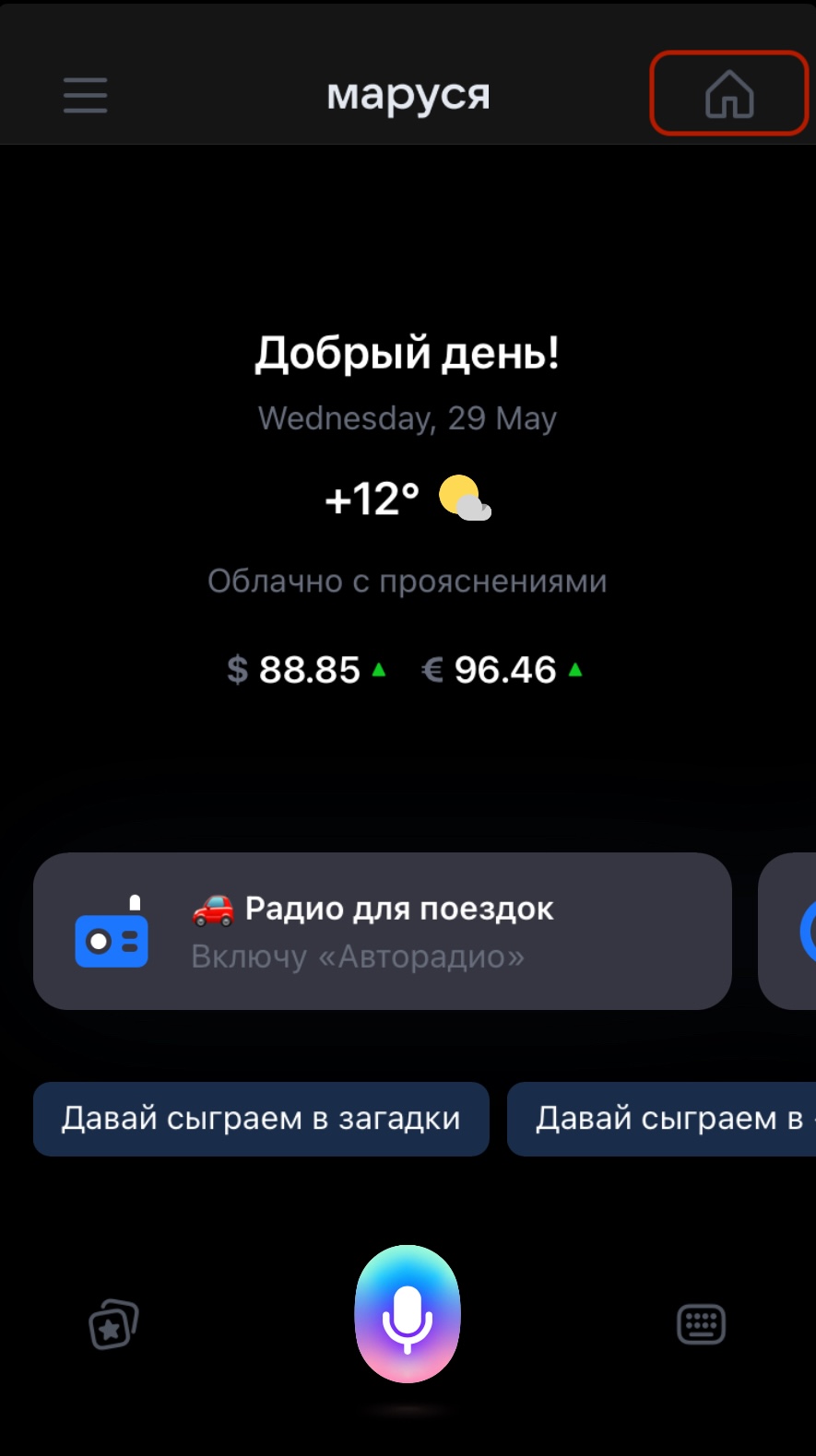Switch to keyboard input
This screenshot has height=1456, width=816.
click(701, 1324)
